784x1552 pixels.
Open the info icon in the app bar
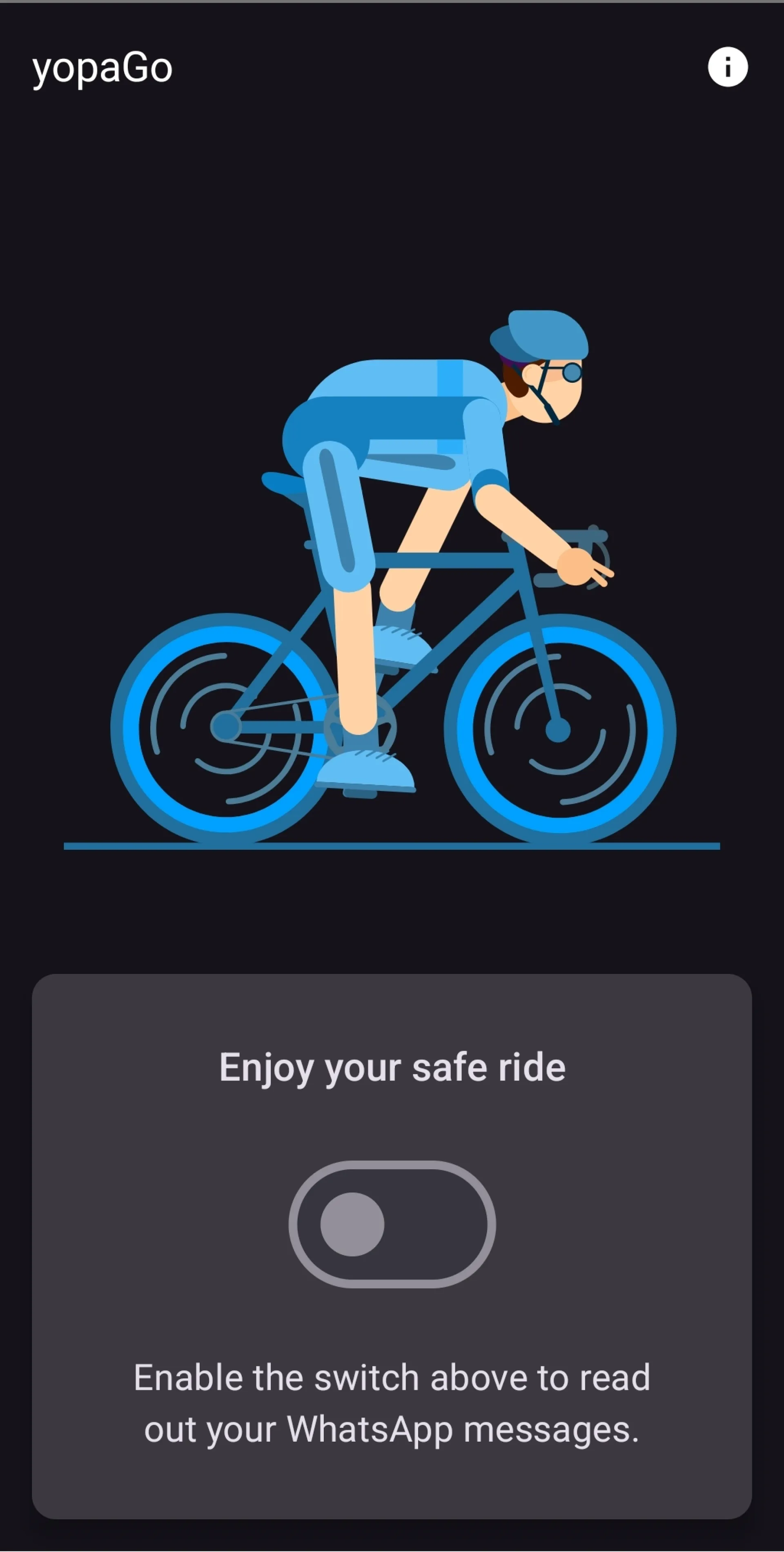point(727,67)
